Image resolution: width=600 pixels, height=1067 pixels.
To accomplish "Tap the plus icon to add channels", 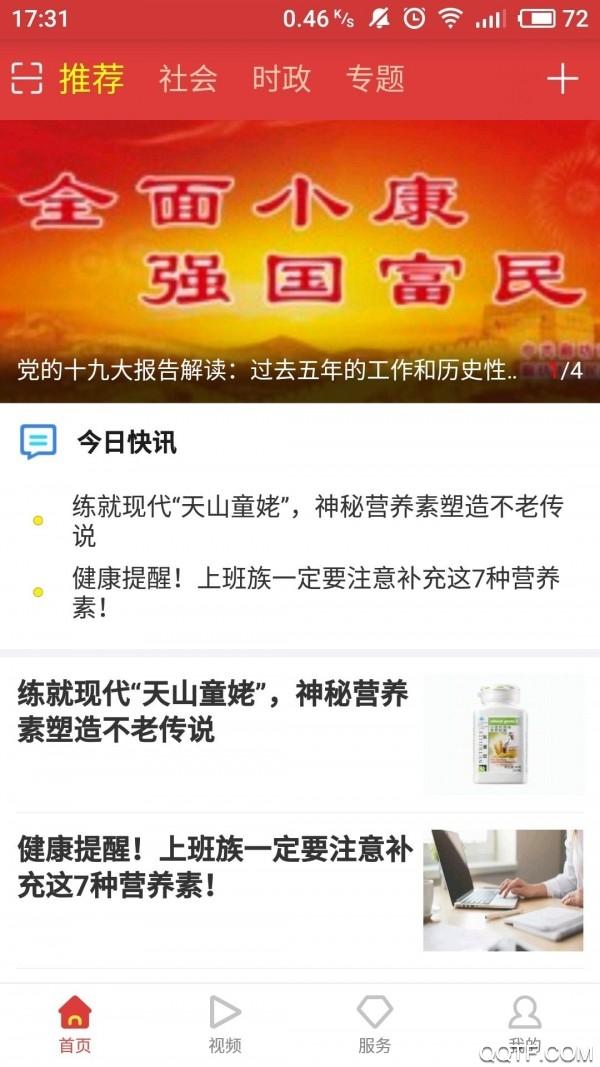I will 562,79.
